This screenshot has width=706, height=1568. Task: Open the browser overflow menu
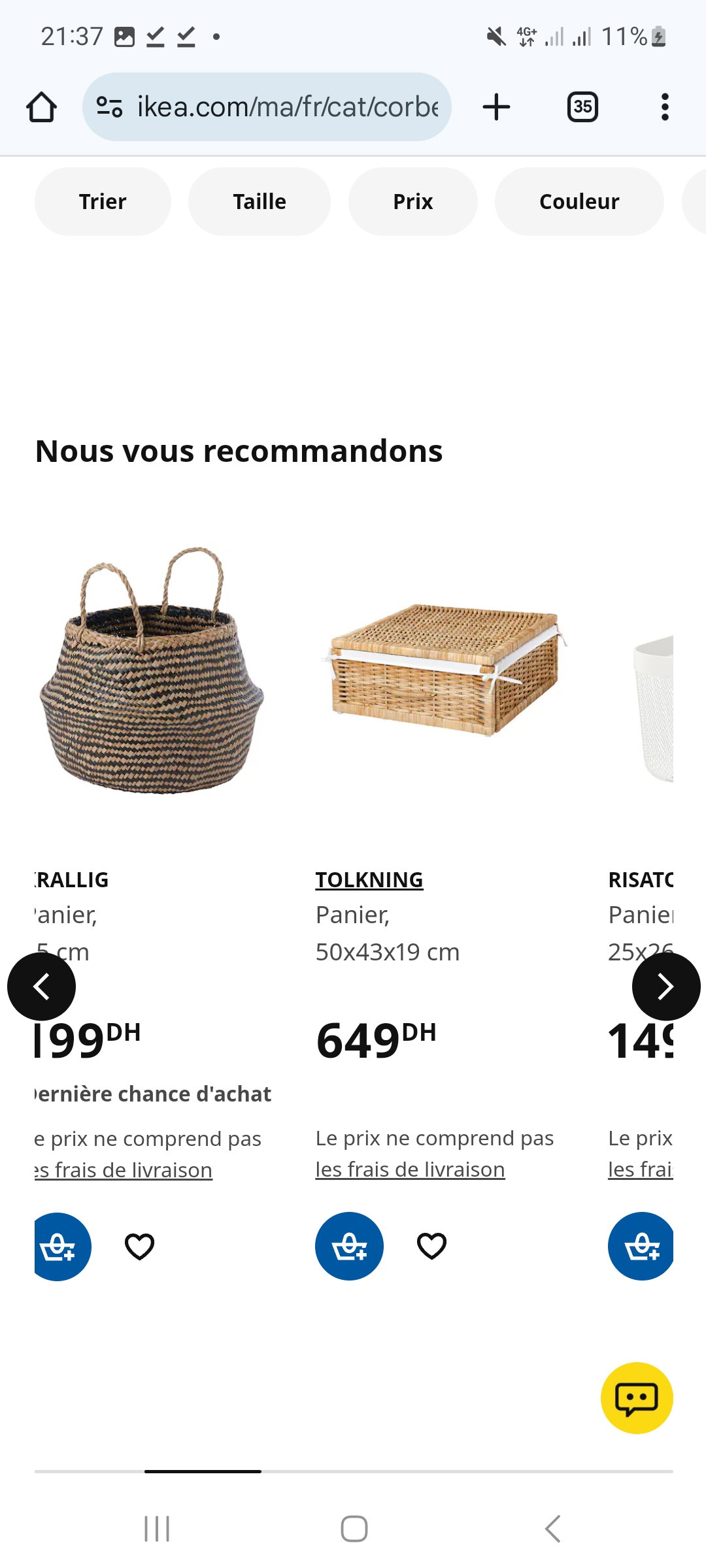point(665,106)
